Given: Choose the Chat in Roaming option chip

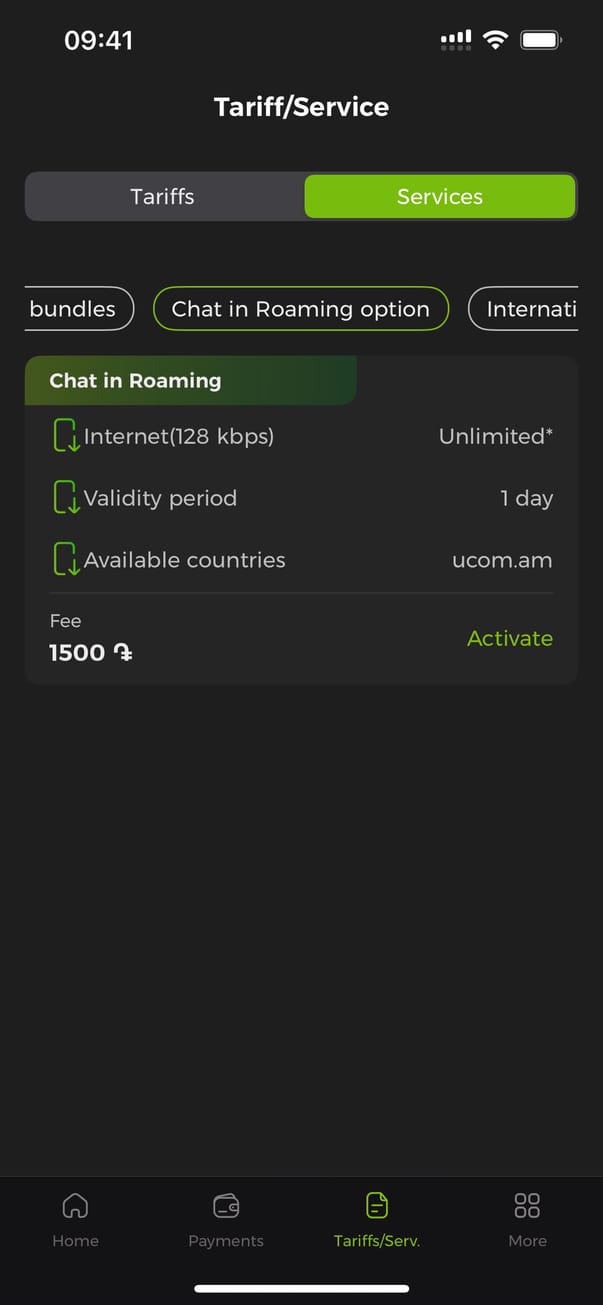Looking at the screenshot, I should tap(300, 309).
